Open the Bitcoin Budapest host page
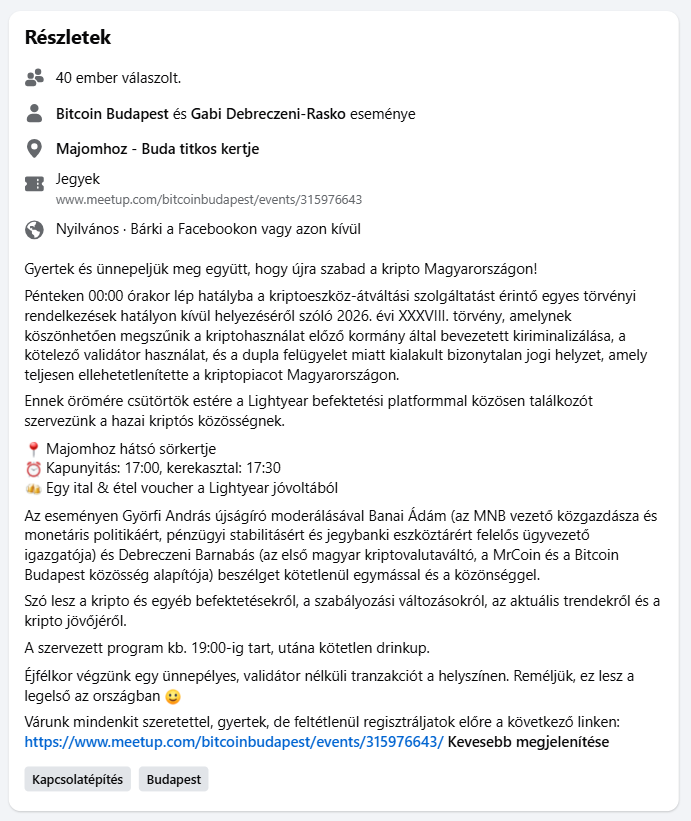691x821 pixels. click(112, 114)
